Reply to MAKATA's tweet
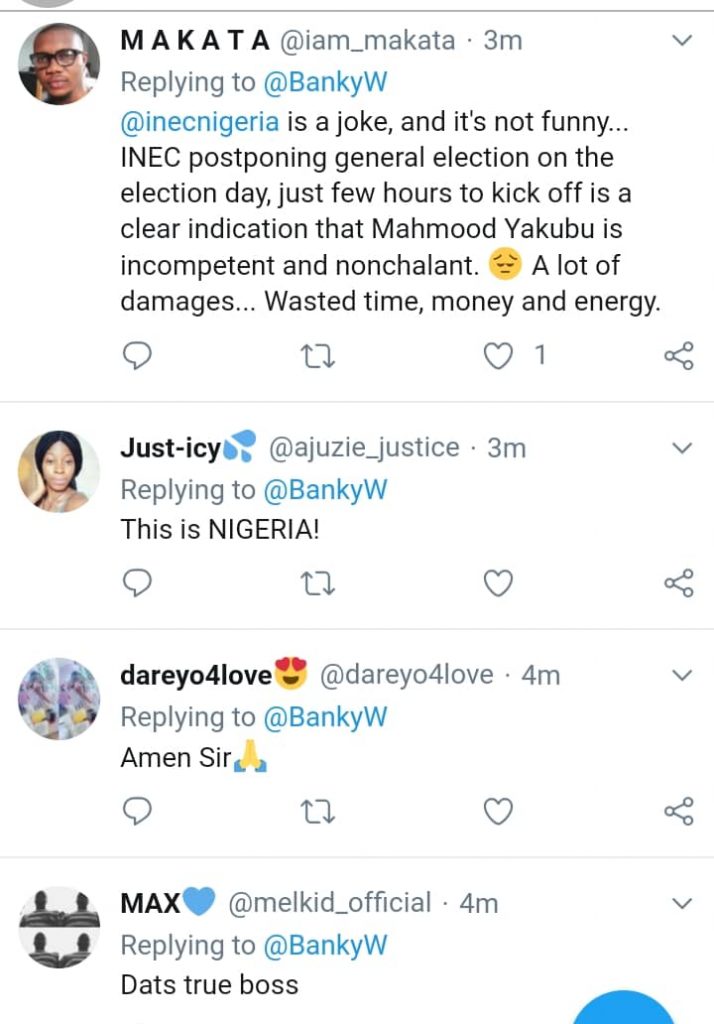The image size is (714, 1024). point(136,355)
